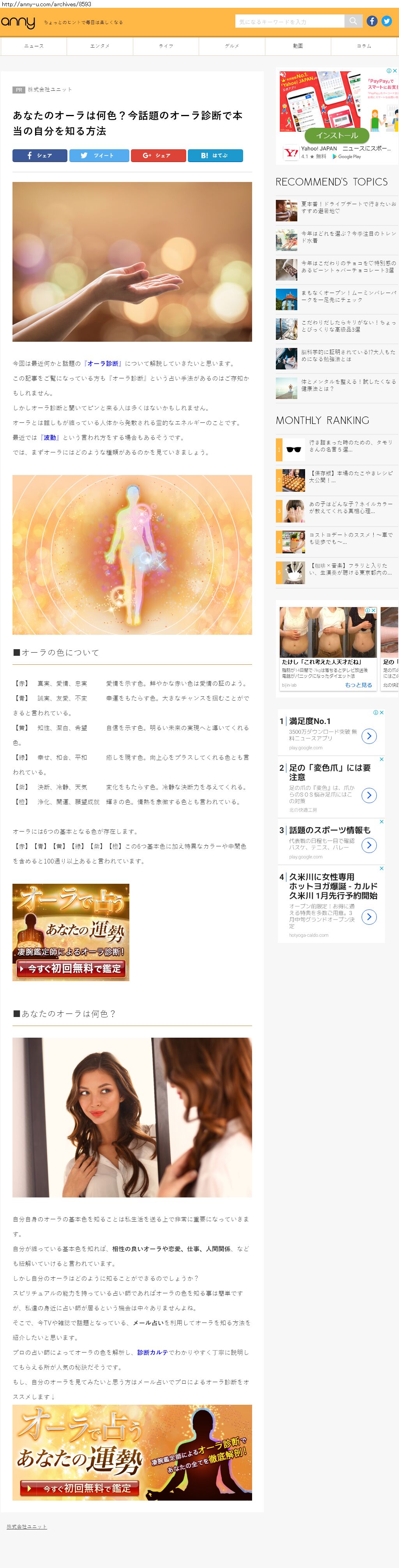Open the Twitter icon in header
This screenshot has width=399, height=1568.
tap(386, 21)
